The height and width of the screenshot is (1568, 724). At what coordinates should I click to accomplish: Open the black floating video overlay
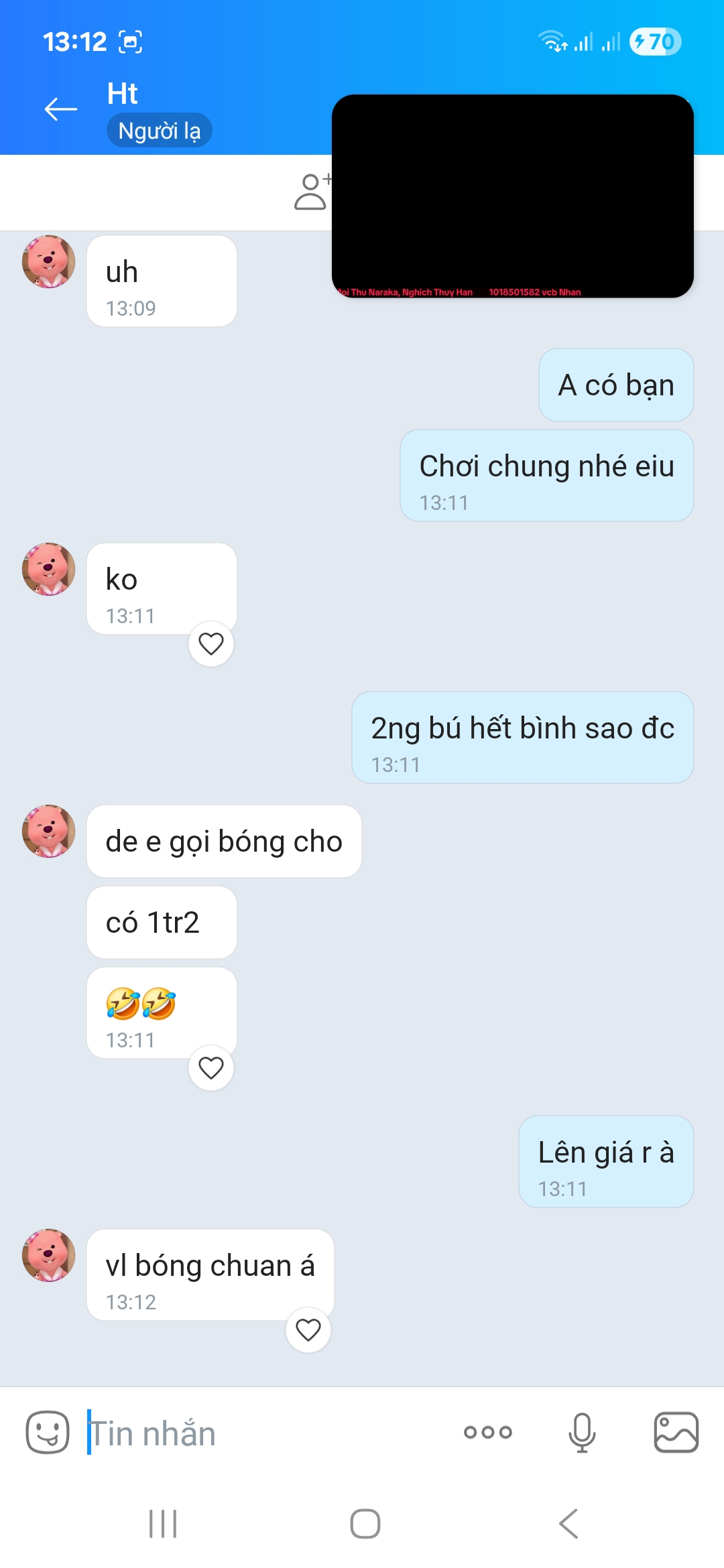point(512,196)
